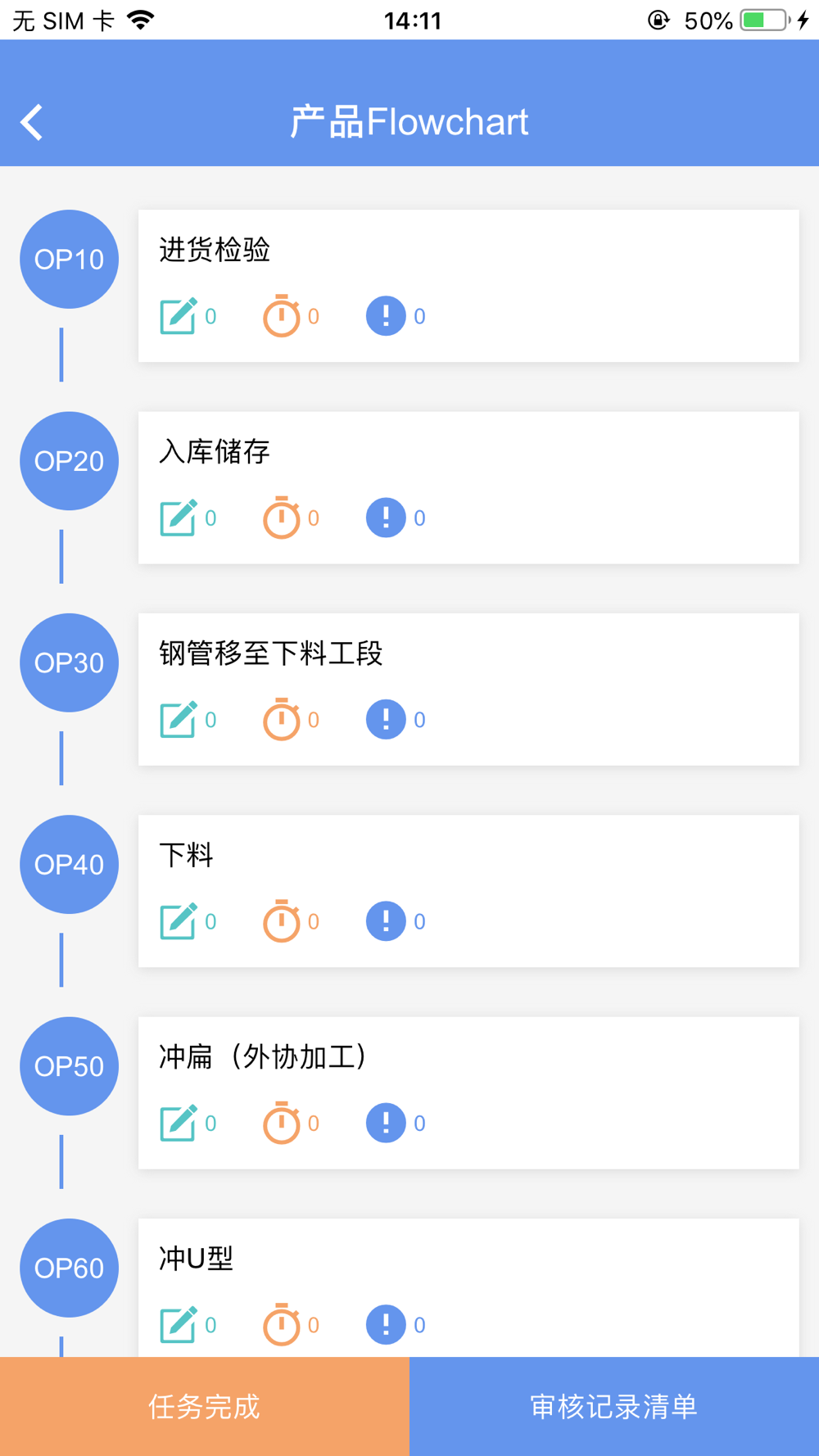Select the OP10 step circle
This screenshot has height=1456, width=819.
click(x=69, y=260)
